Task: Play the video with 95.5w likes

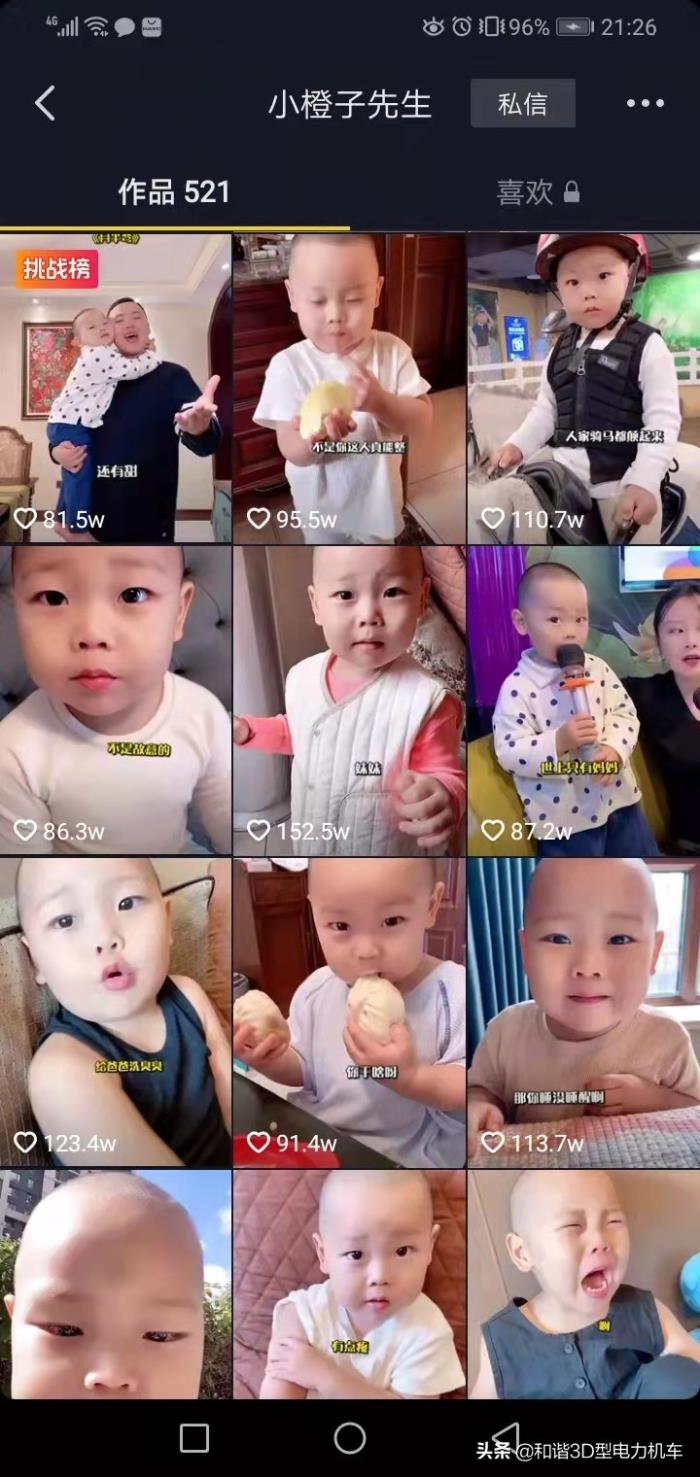Action: coord(348,388)
